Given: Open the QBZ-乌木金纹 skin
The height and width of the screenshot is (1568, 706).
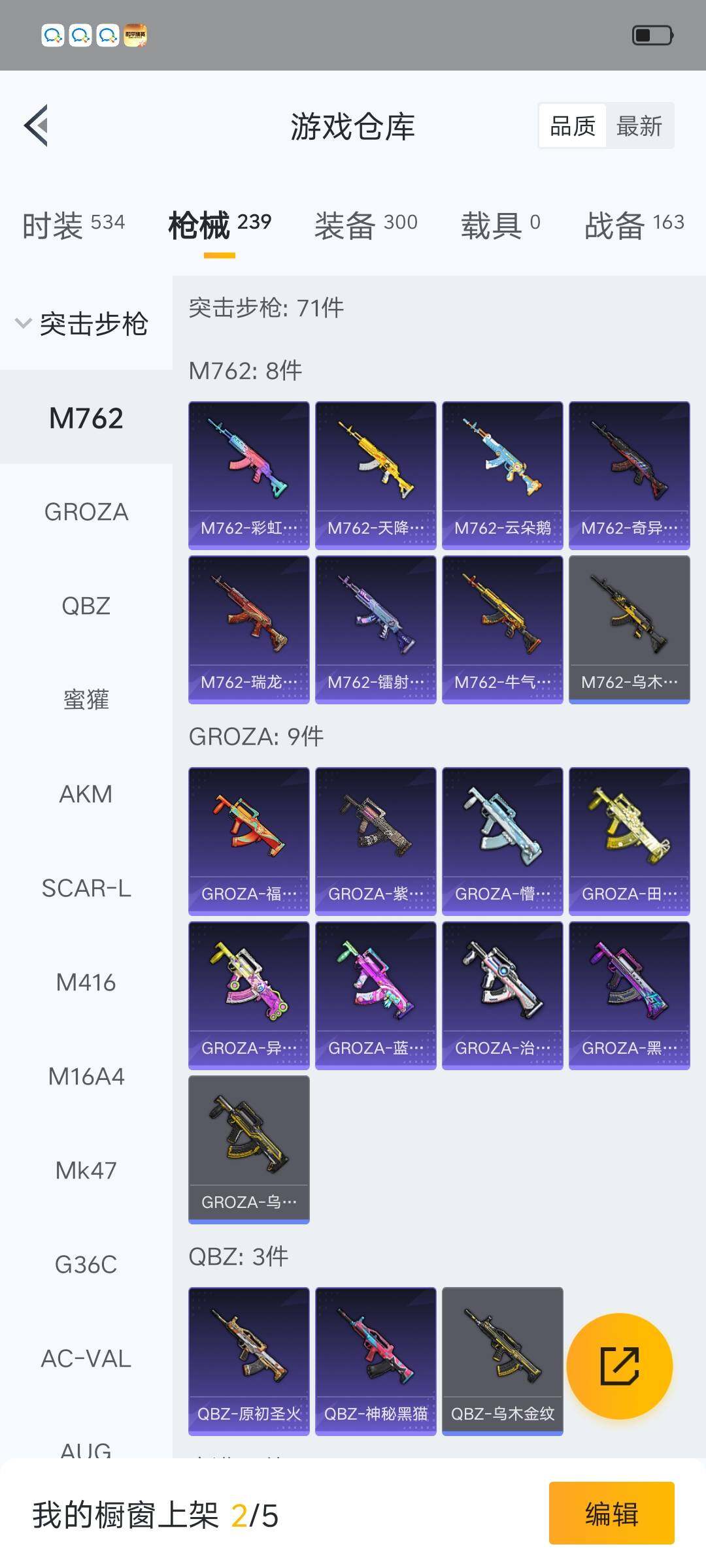Looking at the screenshot, I should [x=502, y=1361].
